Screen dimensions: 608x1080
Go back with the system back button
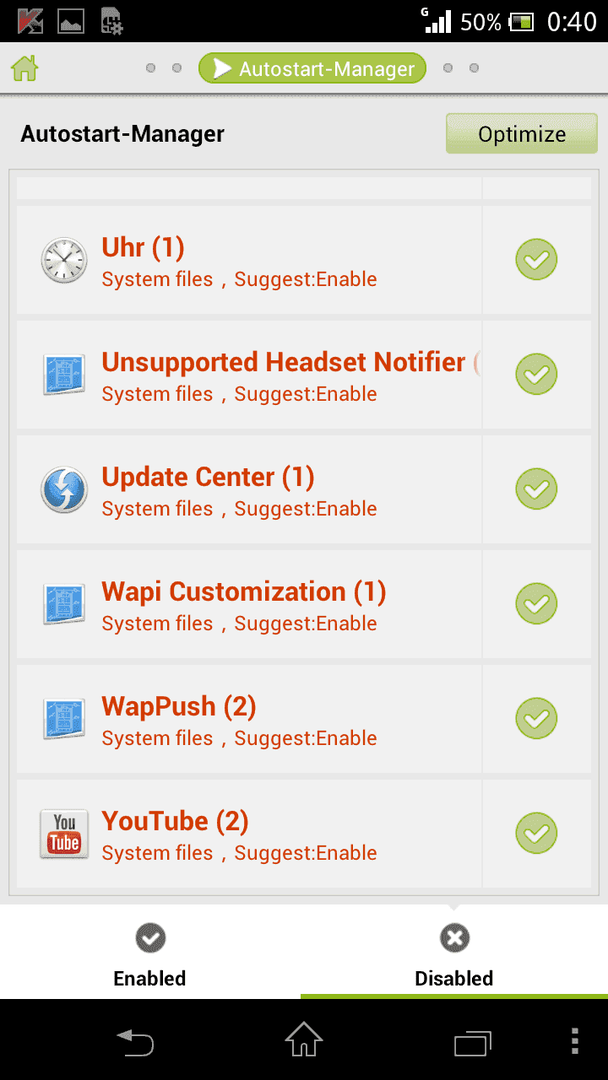[x=135, y=1040]
